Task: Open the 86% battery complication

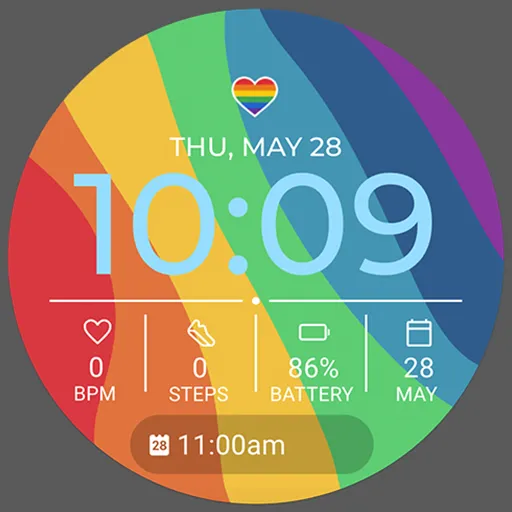Action: tap(312, 361)
